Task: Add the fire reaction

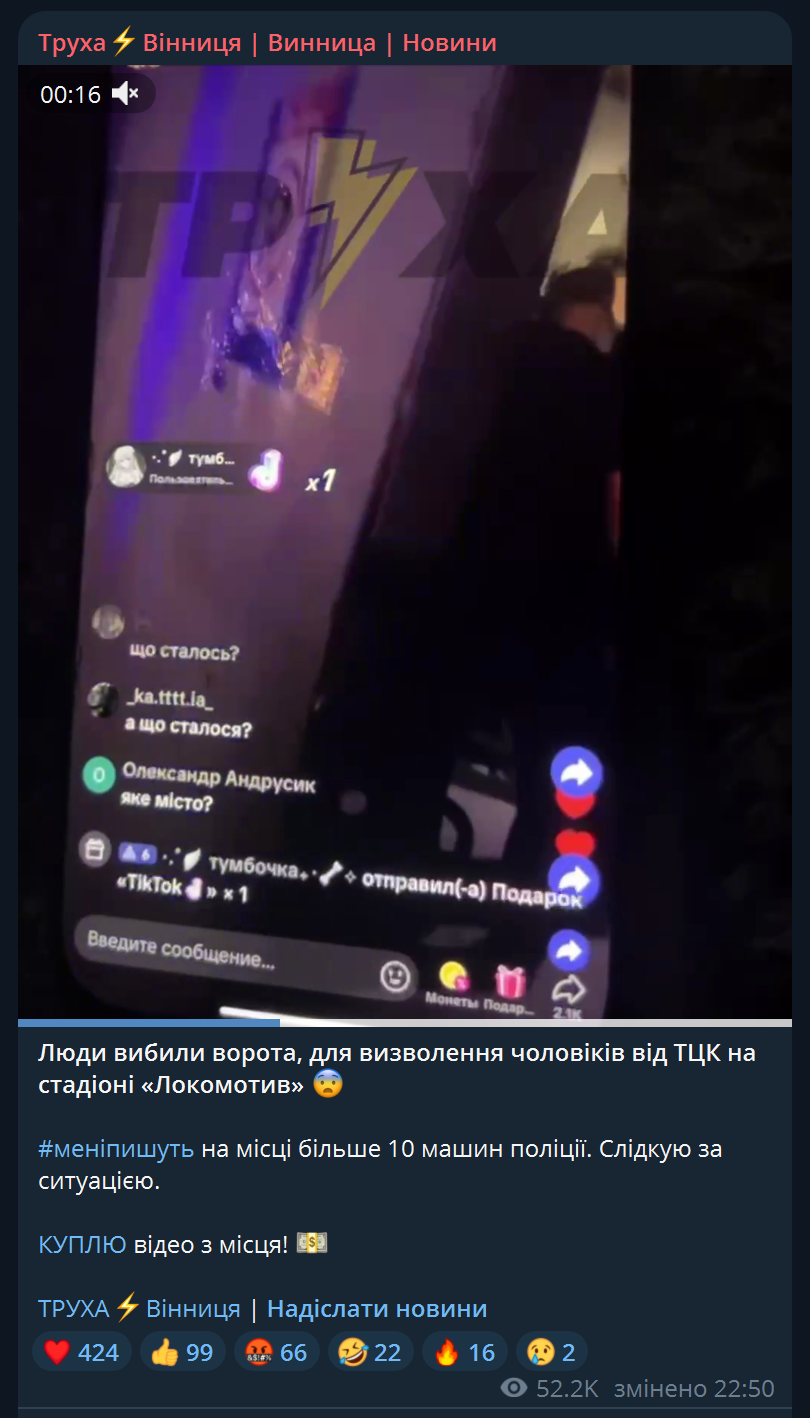Action: (463, 1352)
